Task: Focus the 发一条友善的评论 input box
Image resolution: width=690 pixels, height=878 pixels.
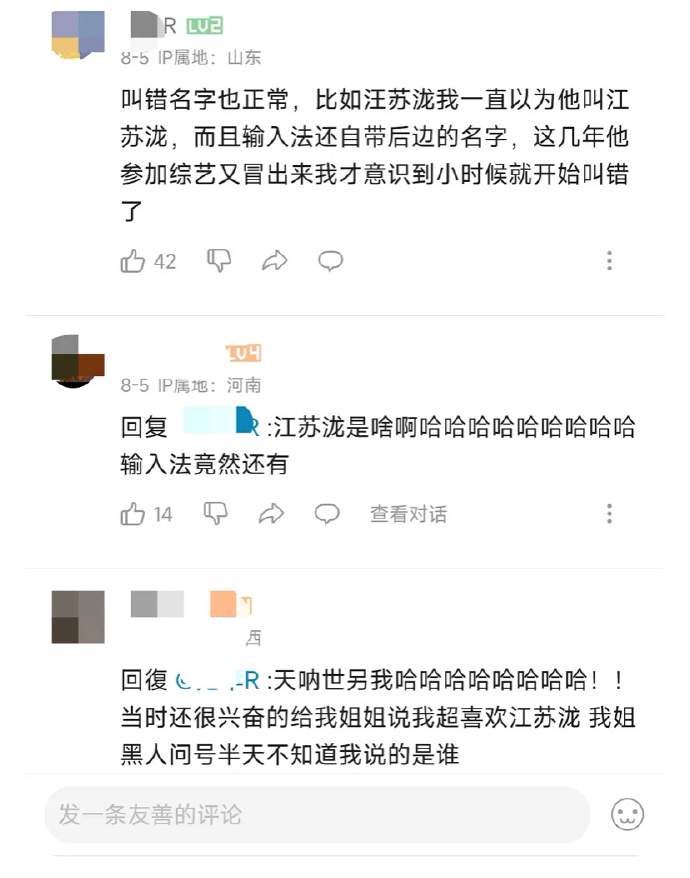Action: tap(316, 814)
